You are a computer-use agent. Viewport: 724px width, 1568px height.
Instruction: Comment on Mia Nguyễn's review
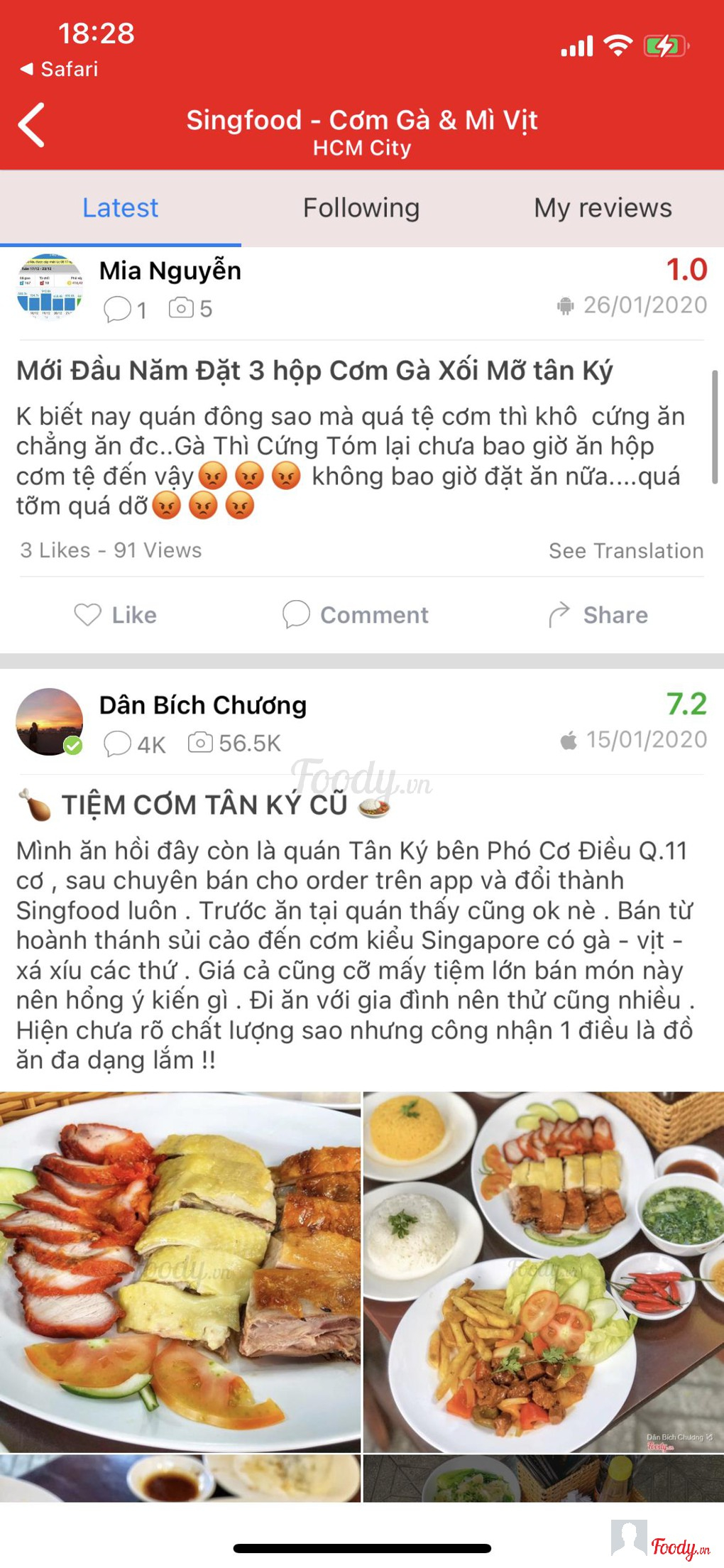click(356, 615)
